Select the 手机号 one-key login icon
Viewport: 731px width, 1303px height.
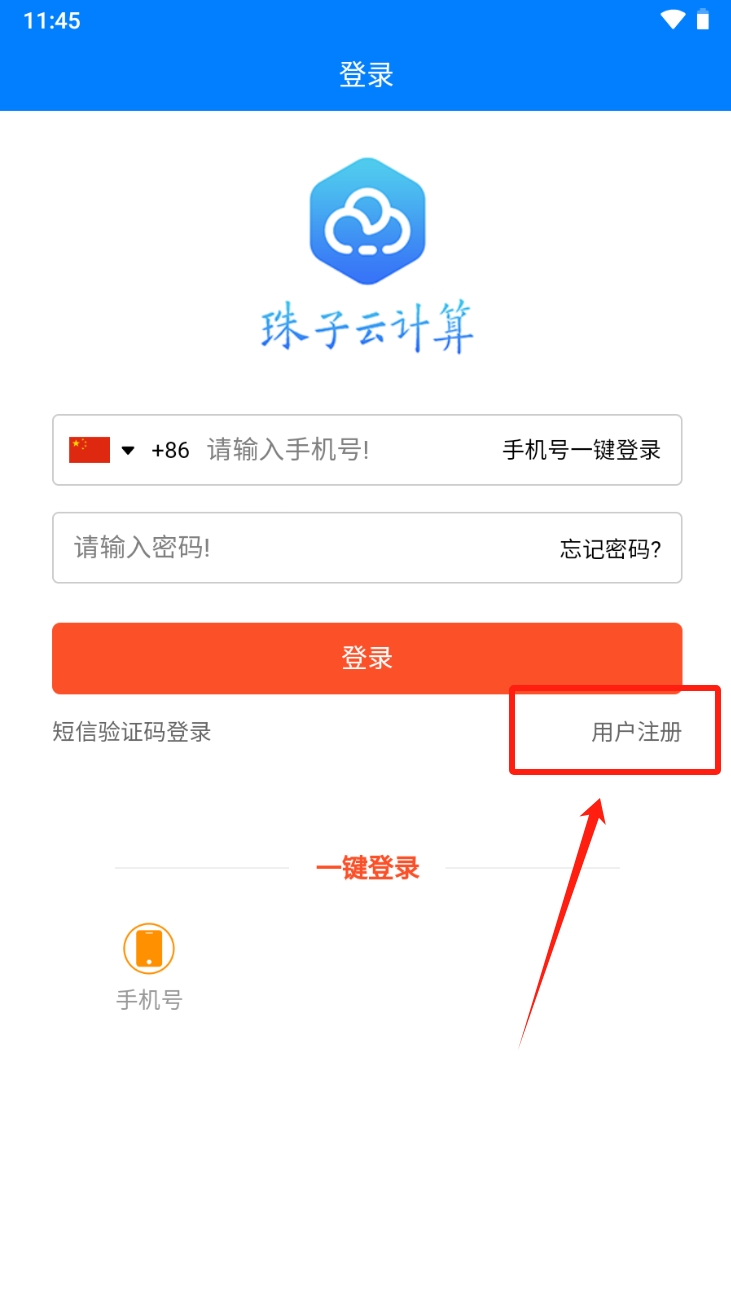(149, 948)
